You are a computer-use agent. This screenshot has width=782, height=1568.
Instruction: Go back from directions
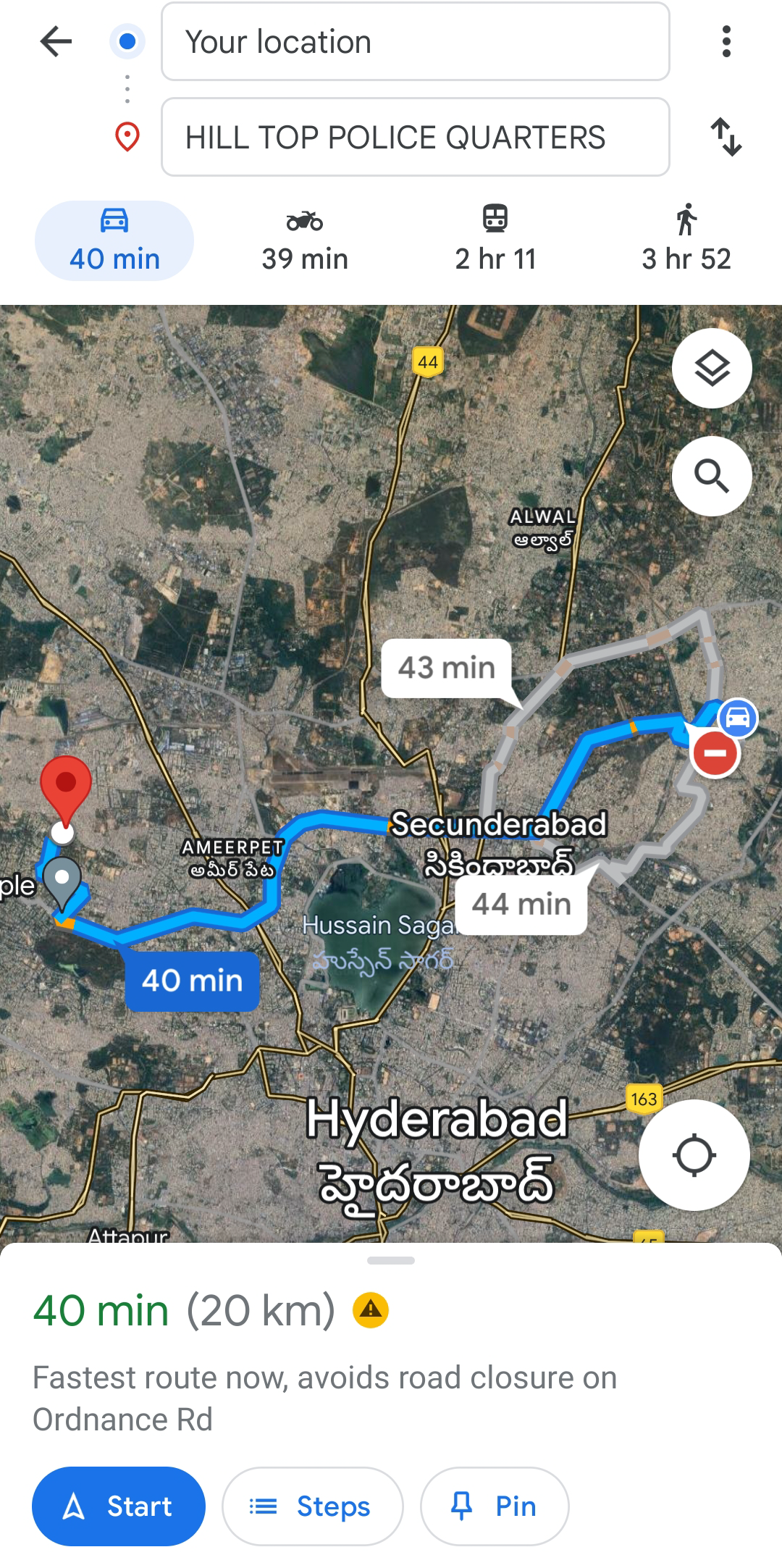pyautogui.click(x=56, y=41)
